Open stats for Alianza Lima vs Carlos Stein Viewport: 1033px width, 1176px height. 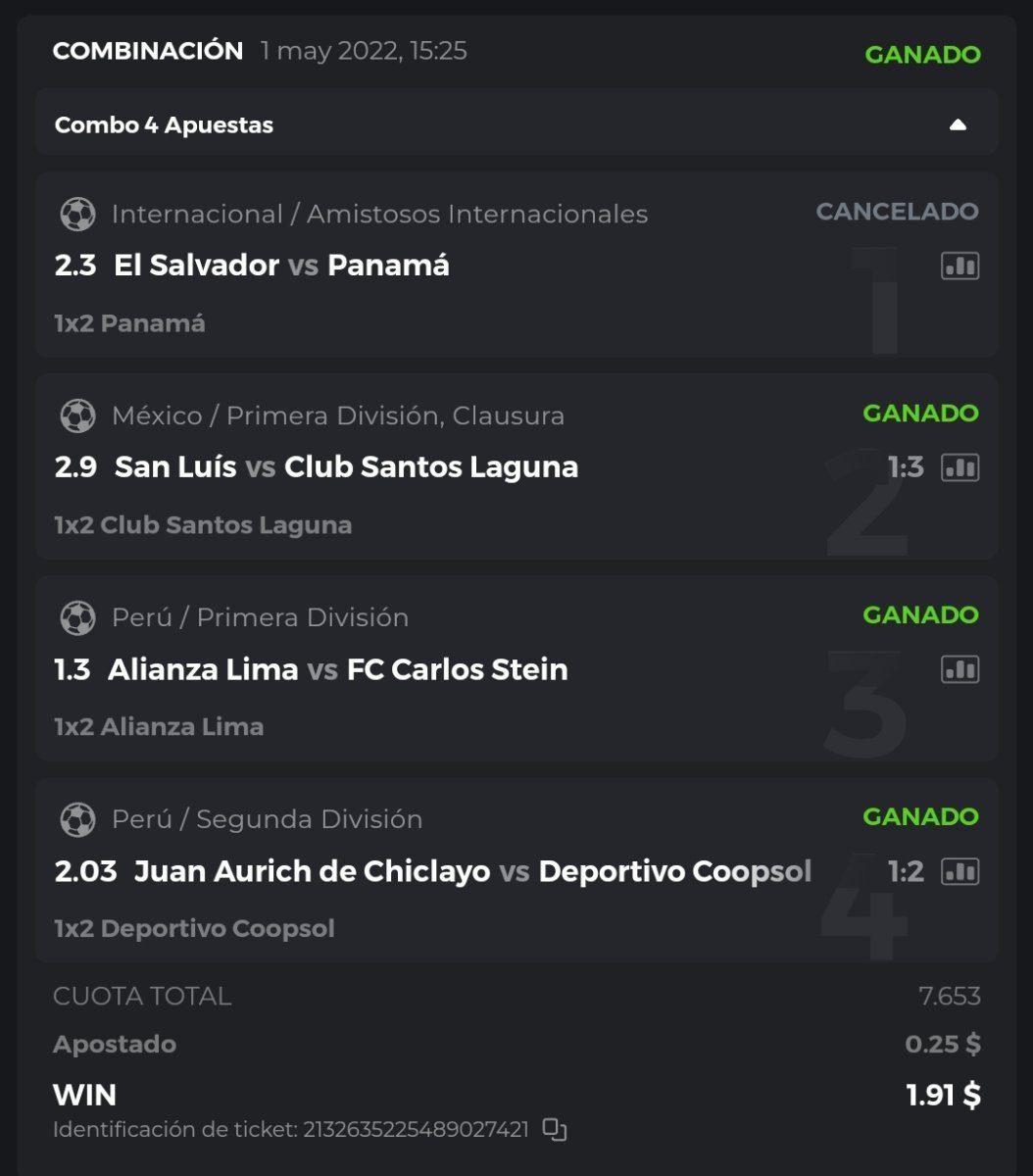pos(959,669)
